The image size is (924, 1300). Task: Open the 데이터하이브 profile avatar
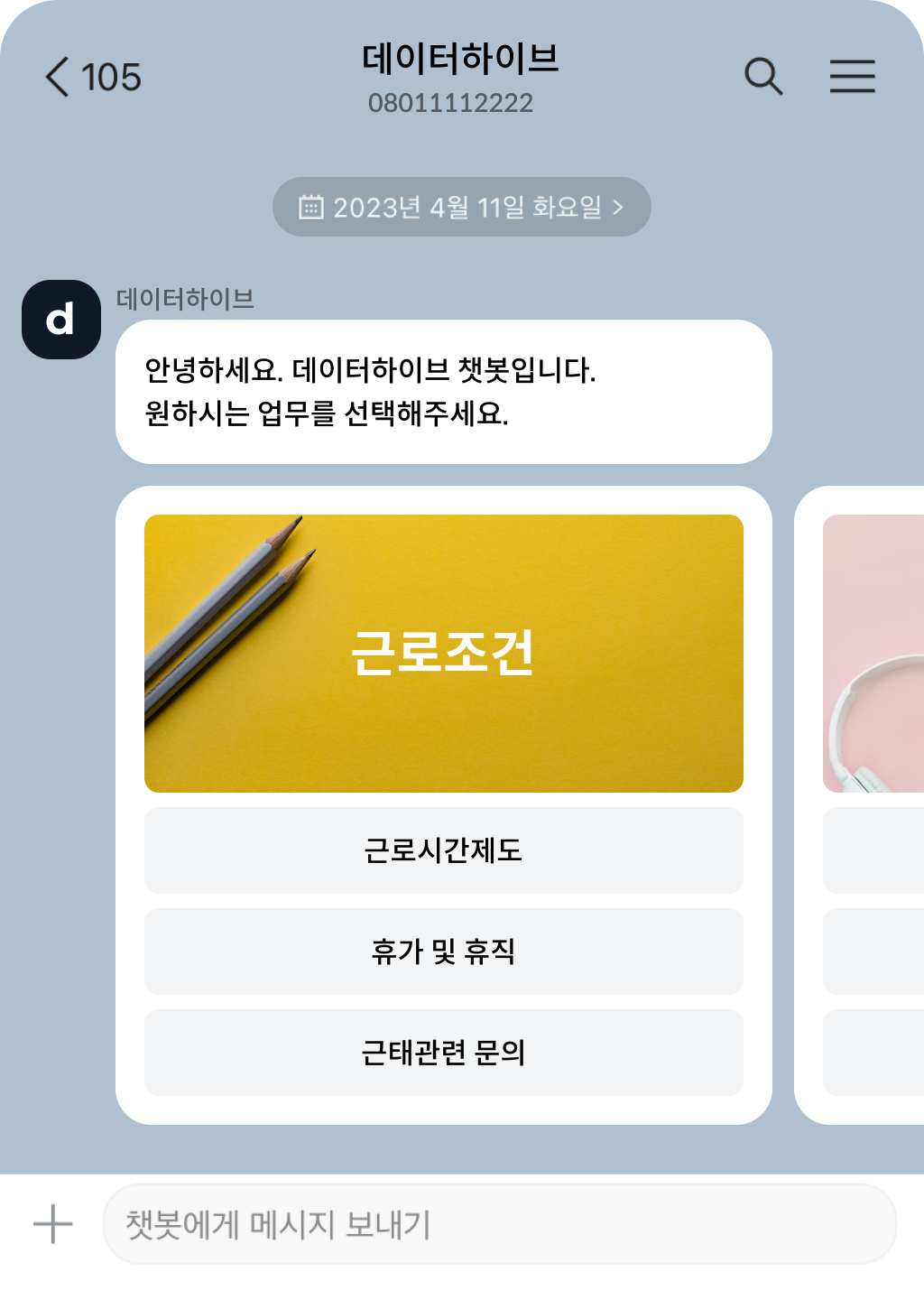pos(60,320)
